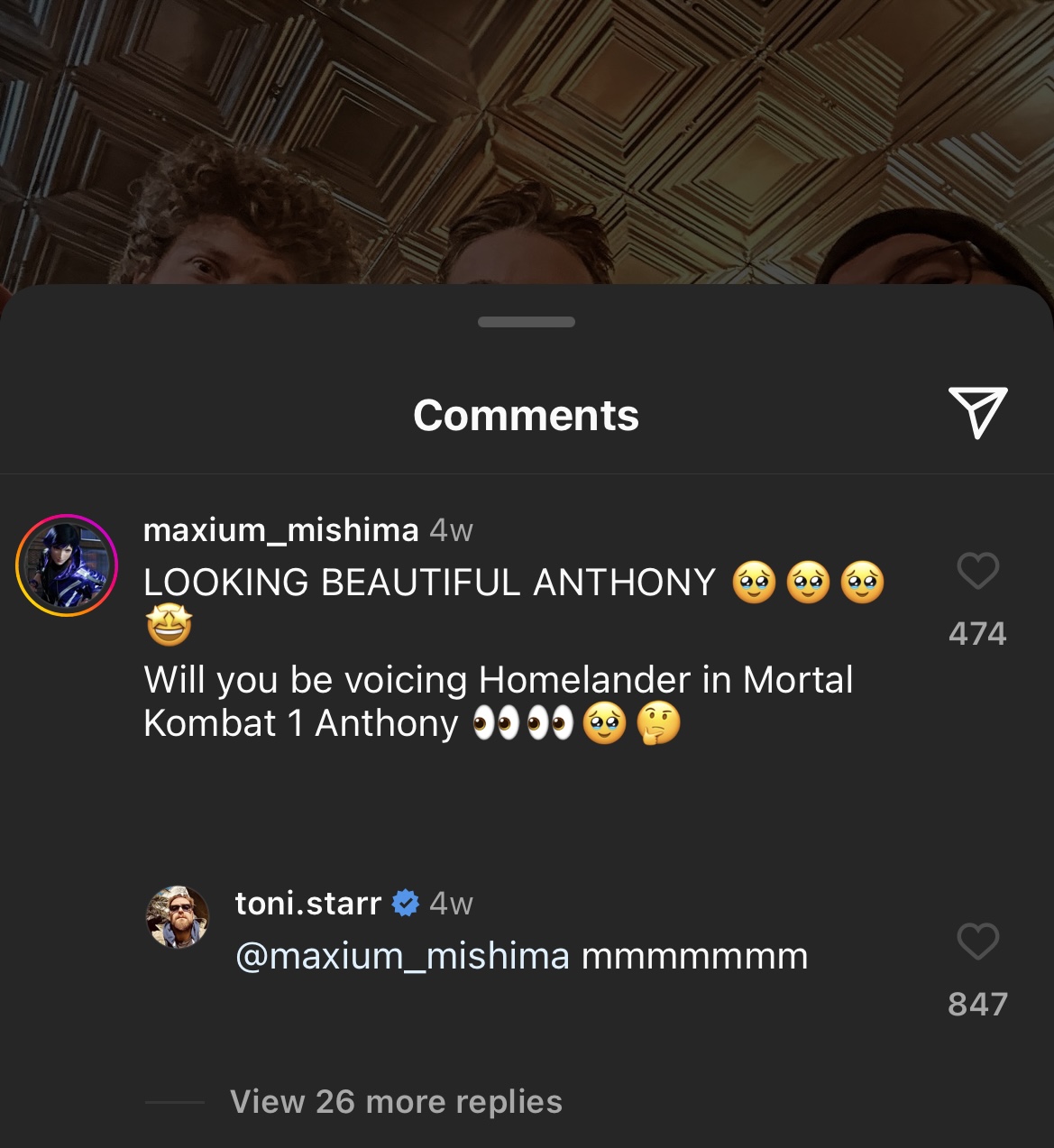Share the post via the paper plane icon

click(x=977, y=413)
